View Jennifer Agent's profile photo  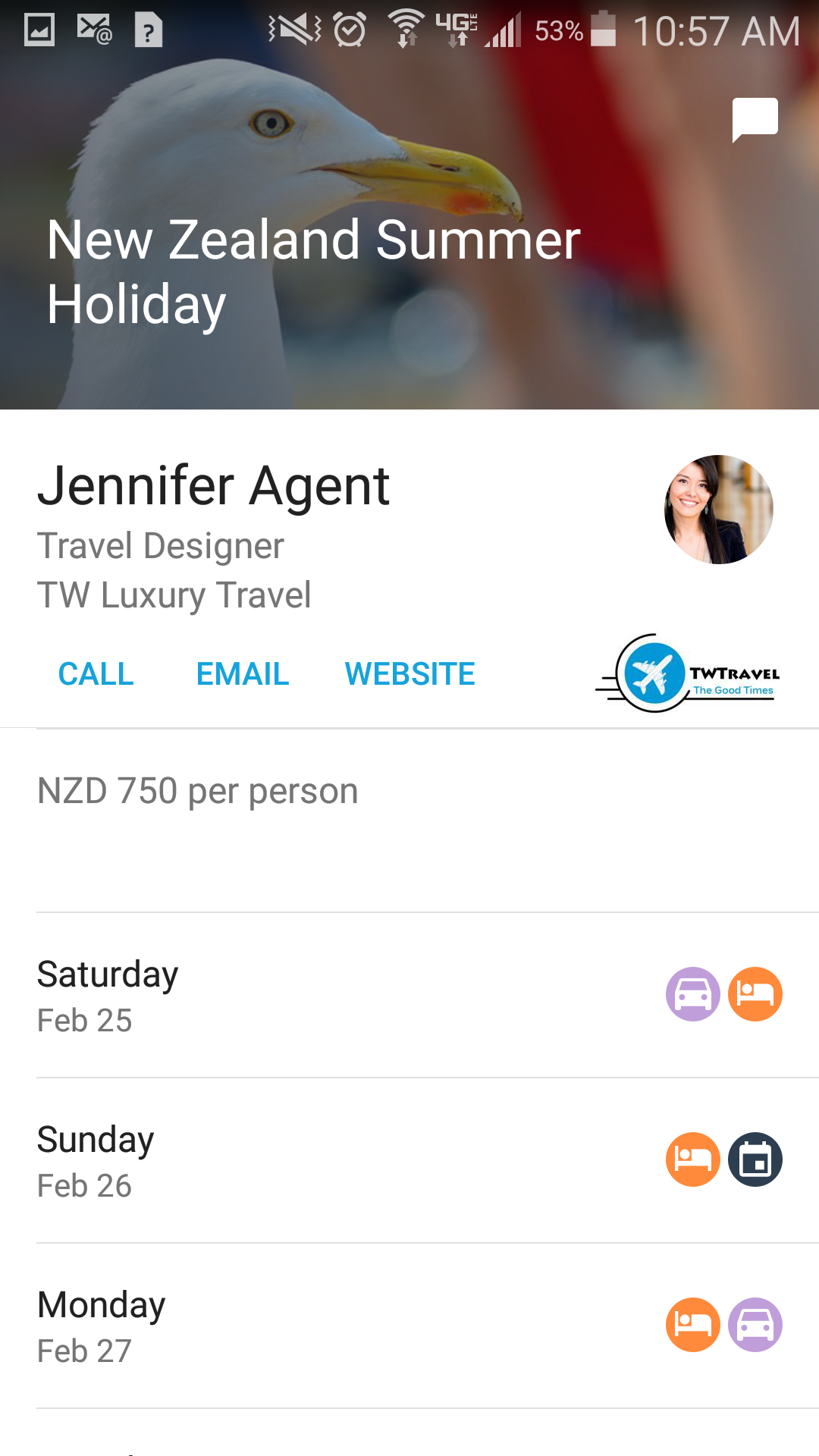coord(718,510)
